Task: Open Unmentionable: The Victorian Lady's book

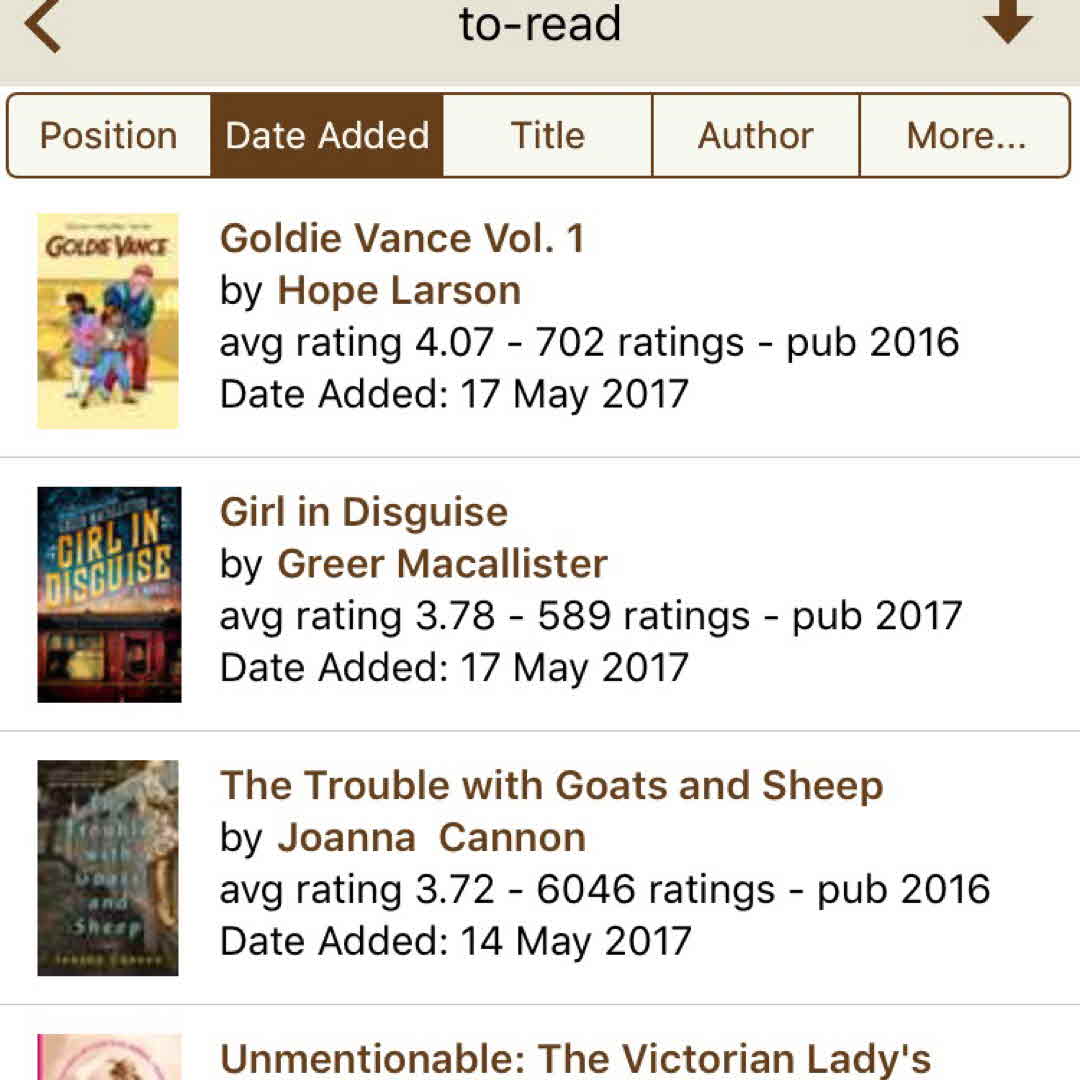Action: 575,1058
